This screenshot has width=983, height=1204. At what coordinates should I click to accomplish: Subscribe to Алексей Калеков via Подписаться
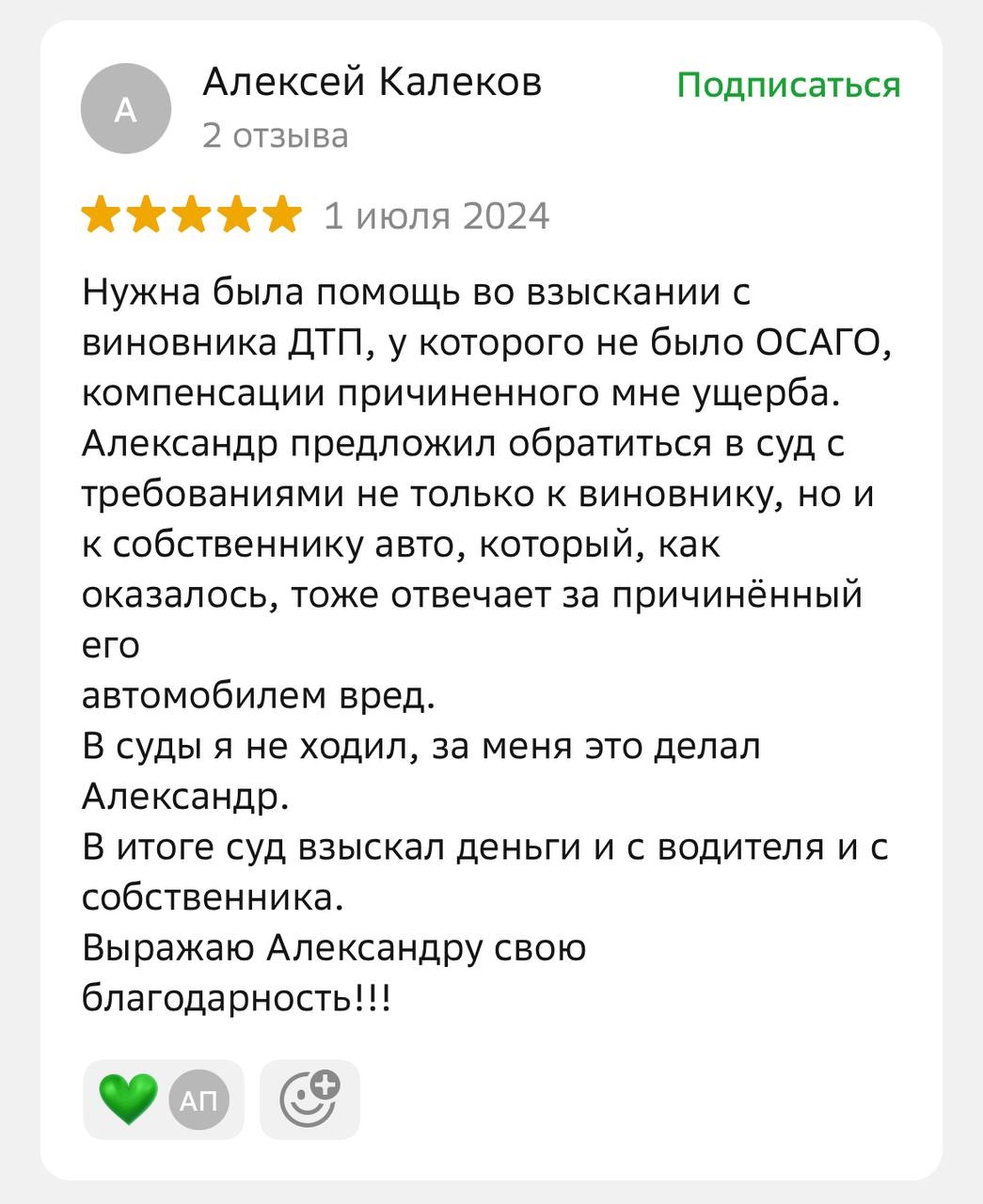(x=788, y=86)
